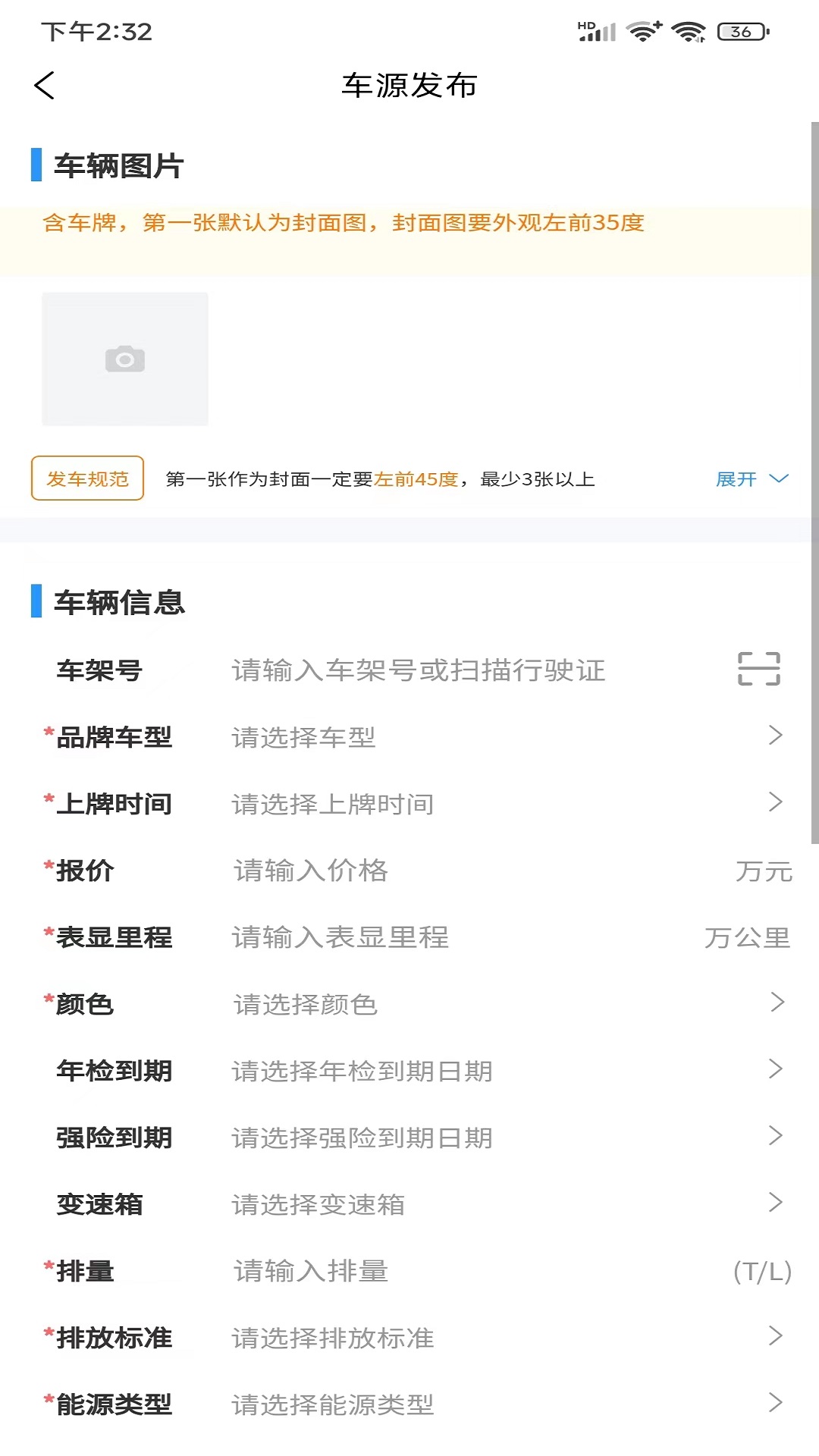Tap the 变速箱 row chevron
Image resolution: width=819 pixels, height=1456 pixels.
tap(775, 1203)
